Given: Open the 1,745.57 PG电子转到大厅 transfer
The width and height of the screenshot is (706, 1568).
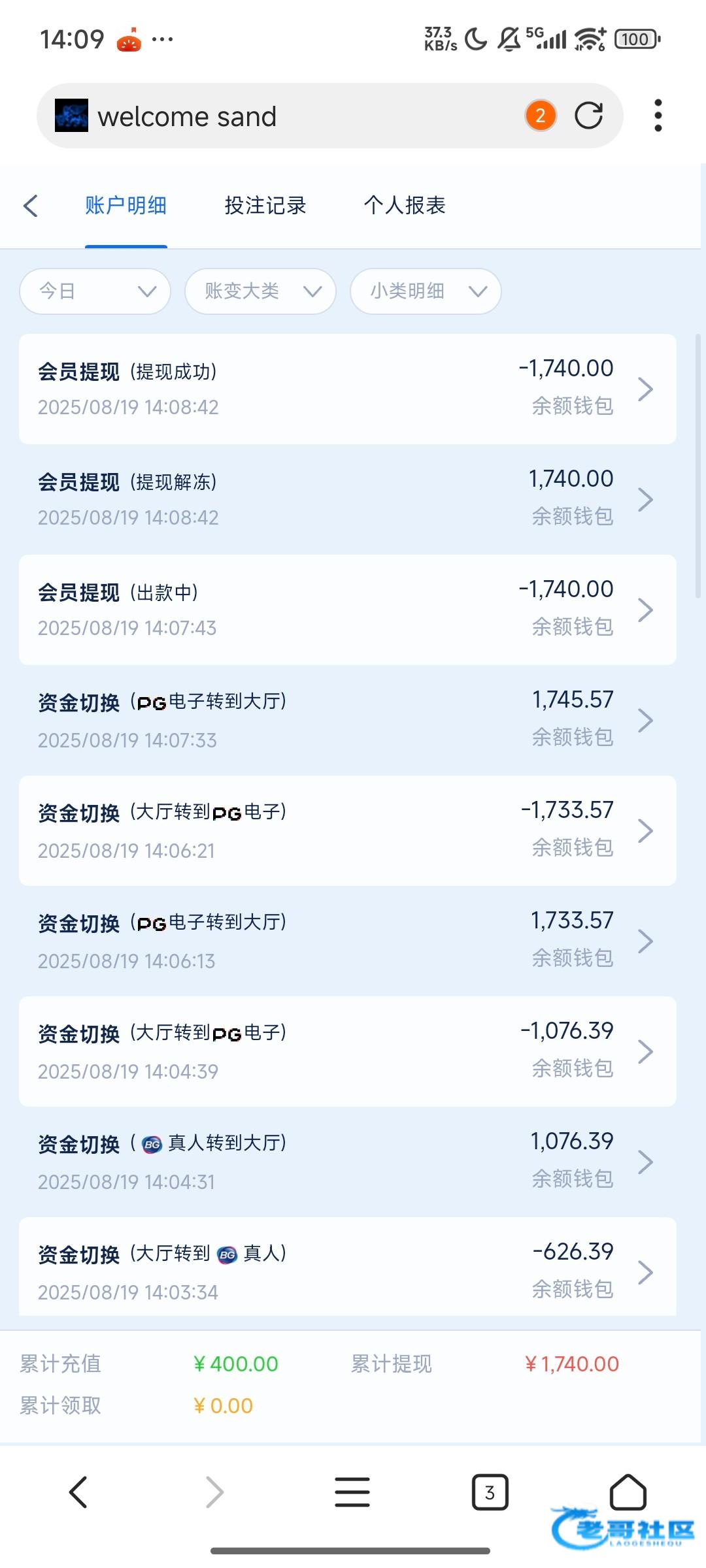Looking at the screenshot, I should 348,721.
